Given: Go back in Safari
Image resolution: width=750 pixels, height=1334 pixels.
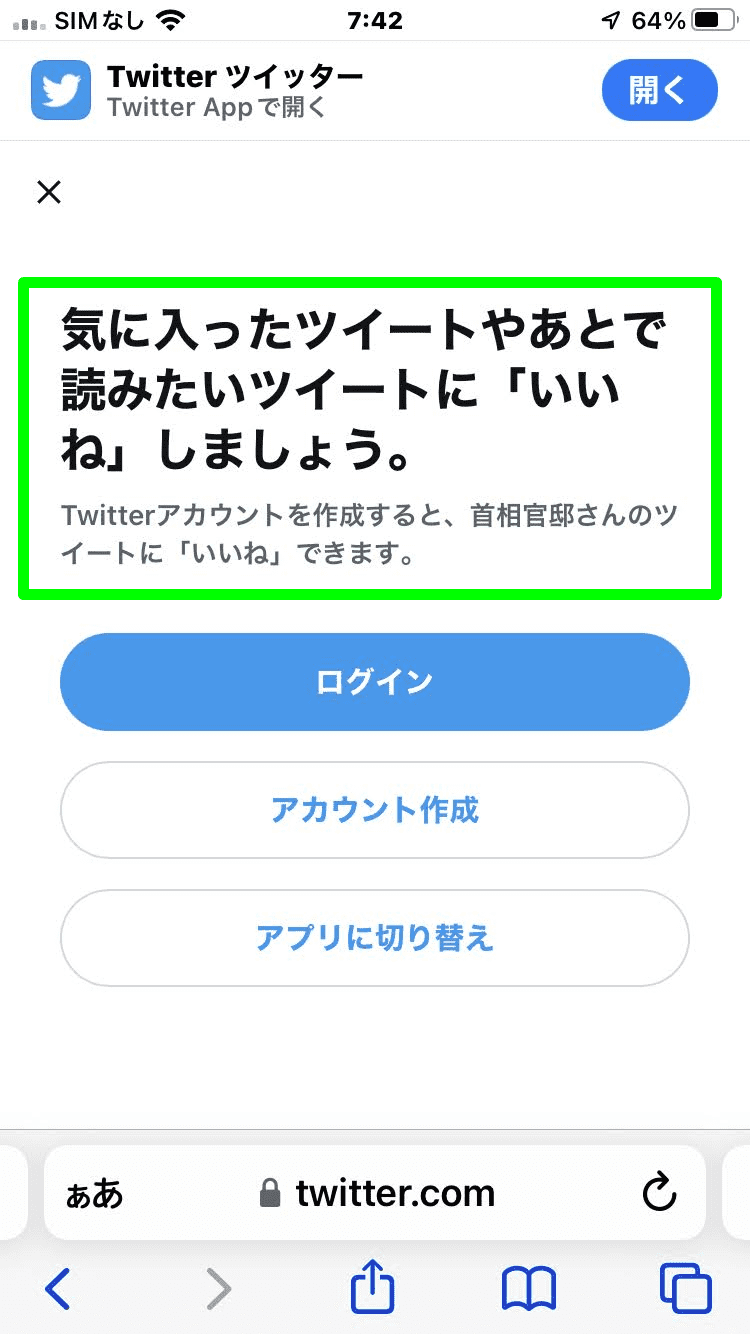Looking at the screenshot, I should pos(58,1288).
